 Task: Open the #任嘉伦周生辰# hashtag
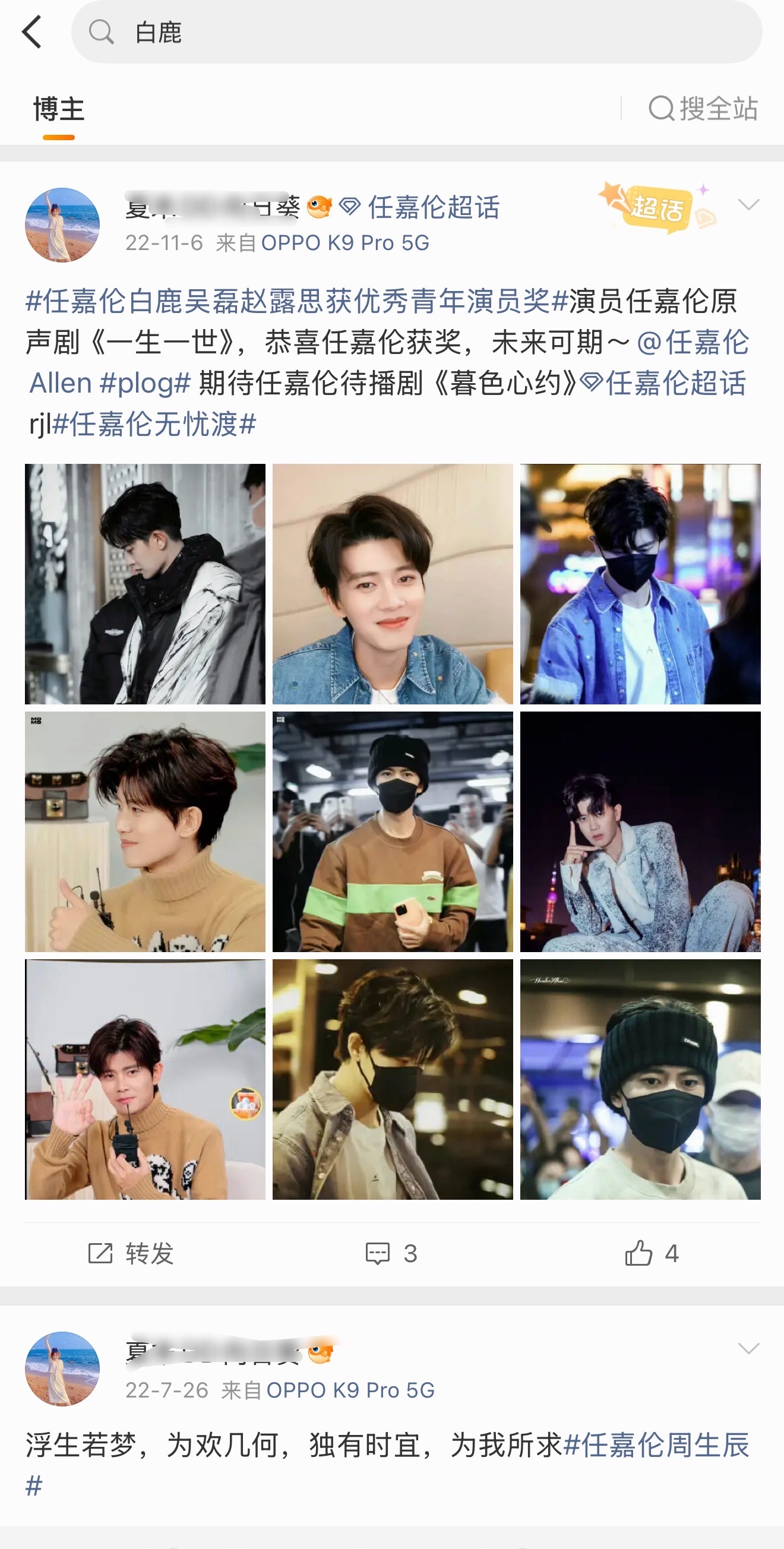pyautogui.click(x=388, y=1465)
